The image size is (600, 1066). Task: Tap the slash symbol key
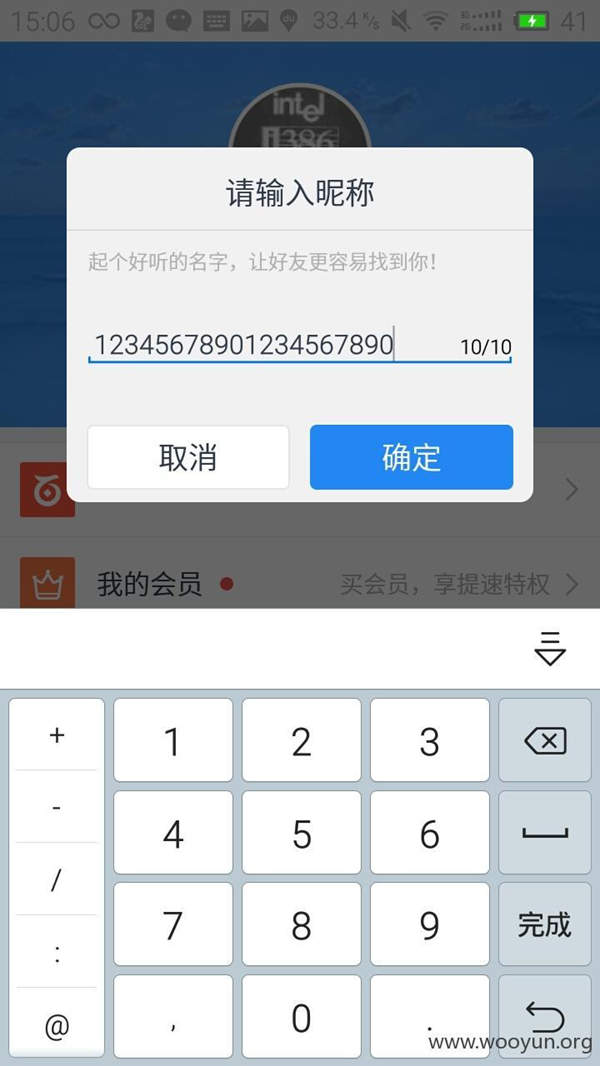coord(57,880)
